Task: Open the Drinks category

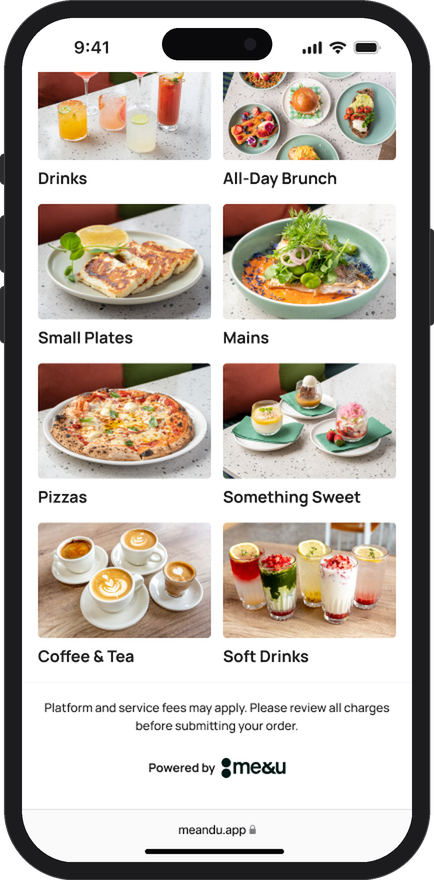Action: [124, 129]
